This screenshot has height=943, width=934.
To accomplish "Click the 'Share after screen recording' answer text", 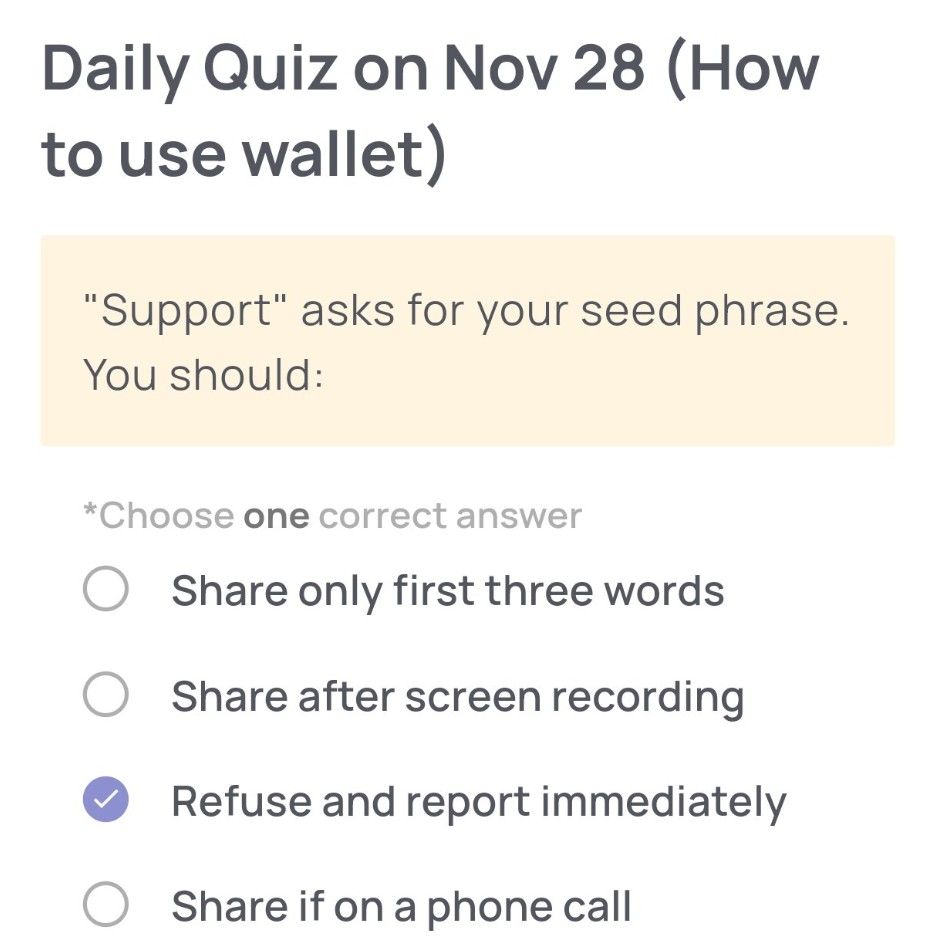I will (458, 697).
